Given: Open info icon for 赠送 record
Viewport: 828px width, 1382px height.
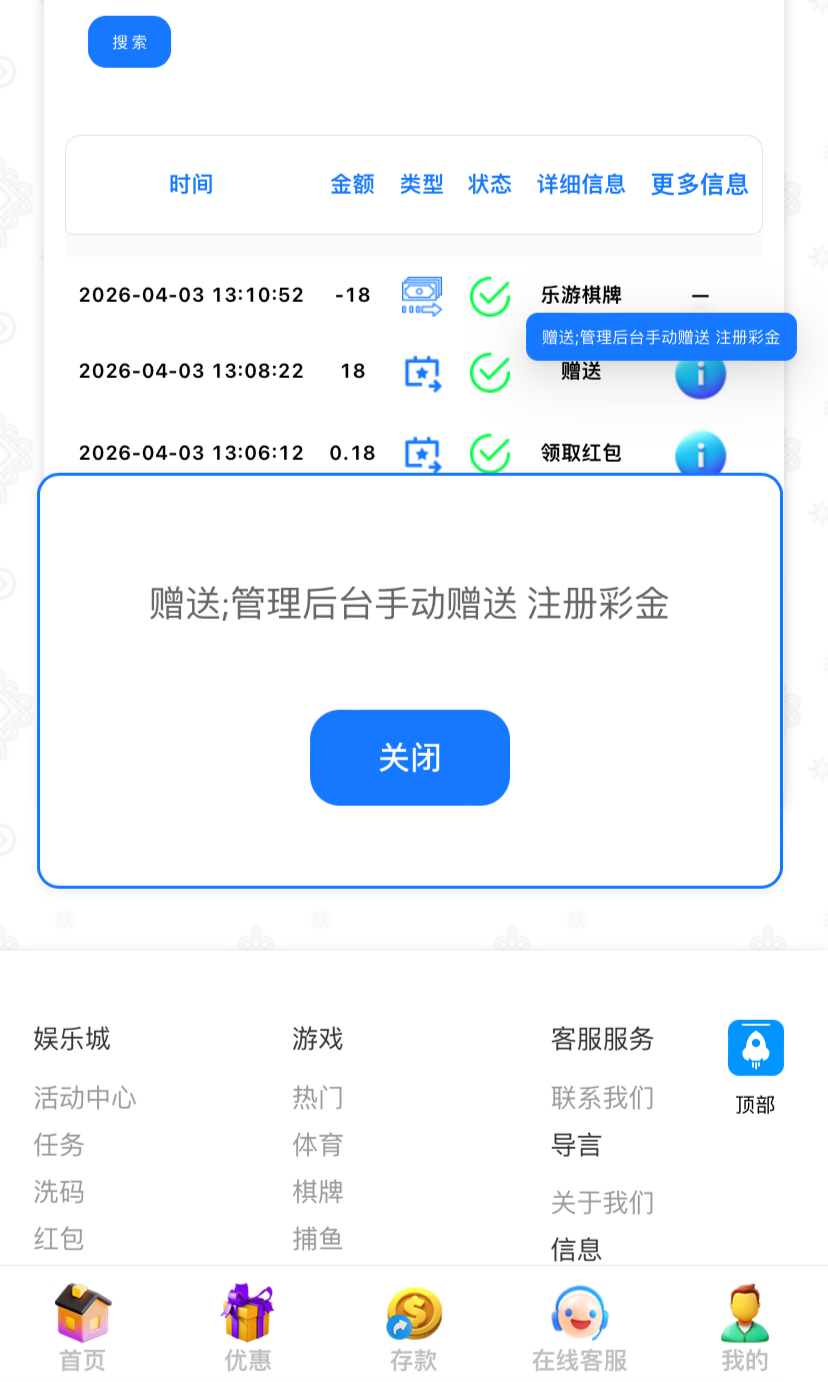Looking at the screenshot, I should click(x=700, y=378).
